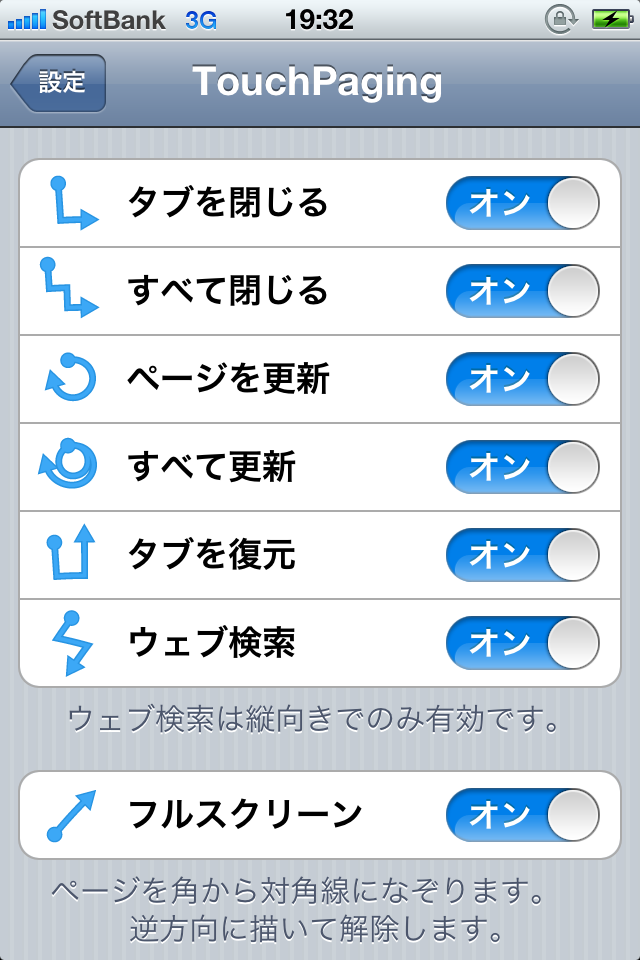Disable the タブを復元 gesture
The image size is (640, 960).
coord(522,555)
